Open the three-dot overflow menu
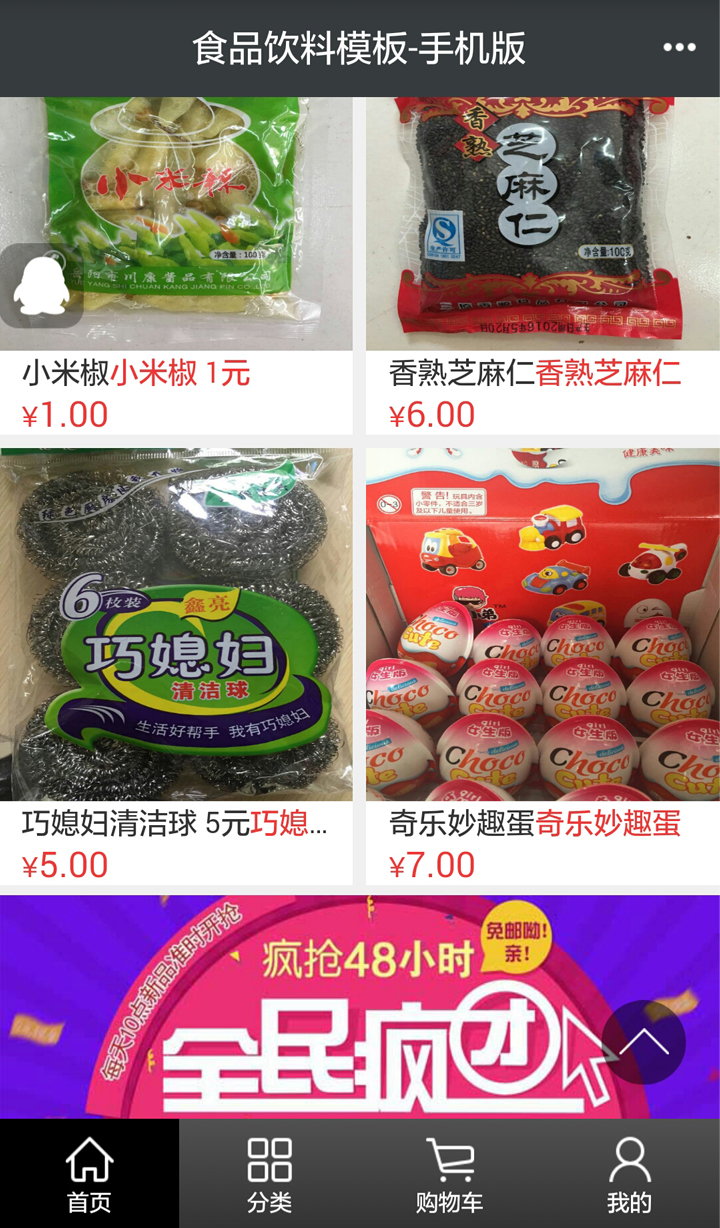Viewport: 720px width, 1228px height. (x=679, y=46)
